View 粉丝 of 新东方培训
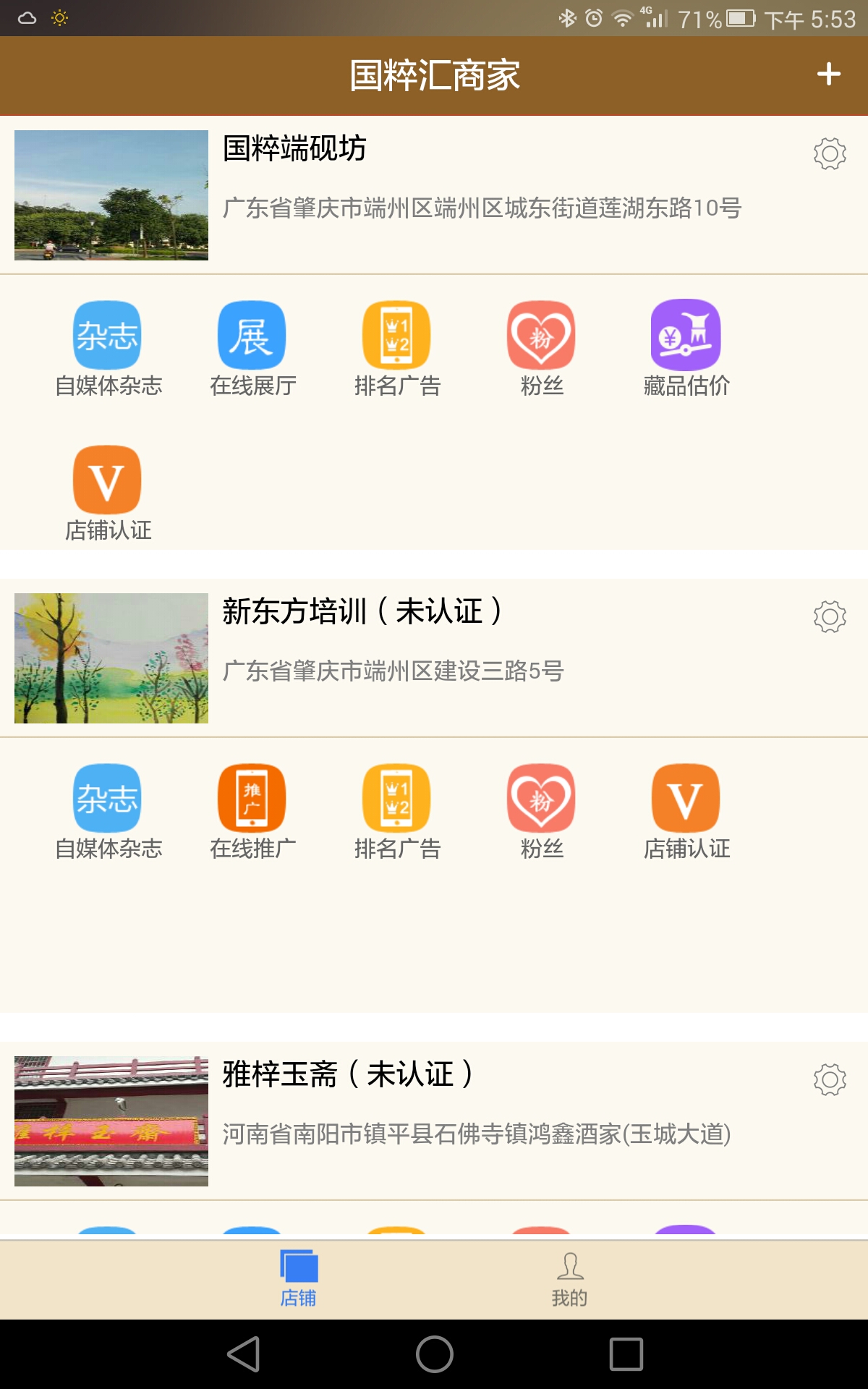Viewport: 868px width, 1389px height. click(542, 811)
